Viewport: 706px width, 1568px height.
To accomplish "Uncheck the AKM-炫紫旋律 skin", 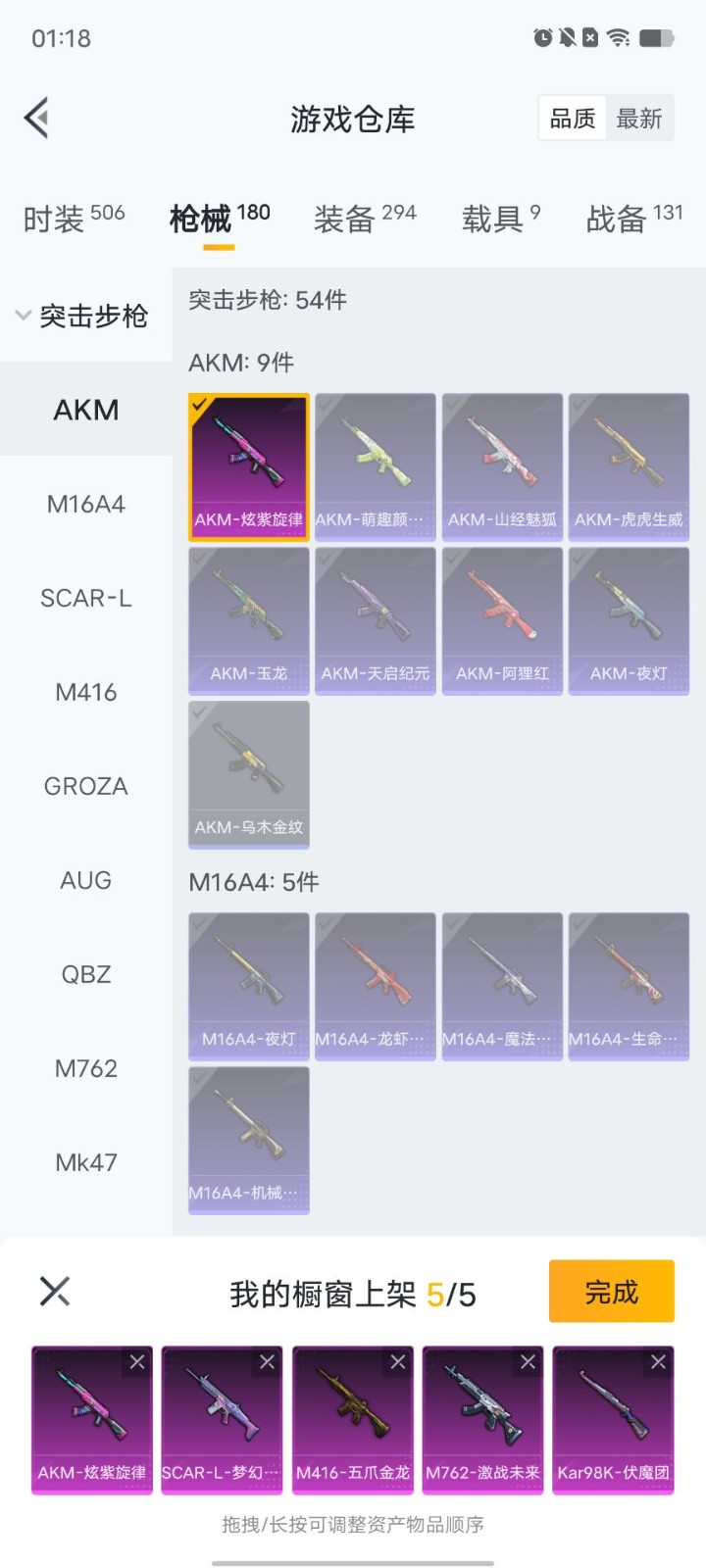I will click(249, 467).
